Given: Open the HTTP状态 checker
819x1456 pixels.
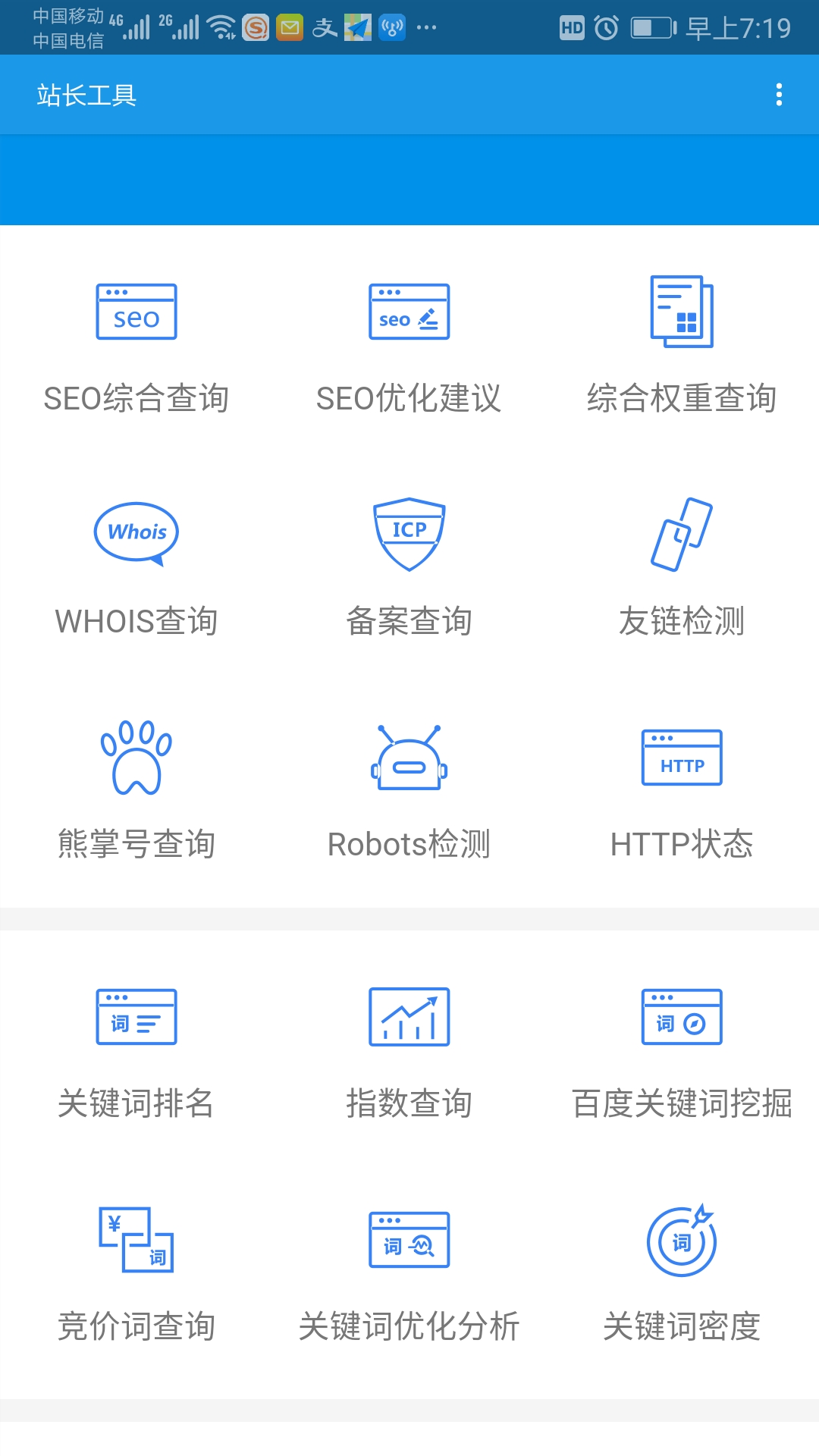Looking at the screenshot, I should pos(681,758).
